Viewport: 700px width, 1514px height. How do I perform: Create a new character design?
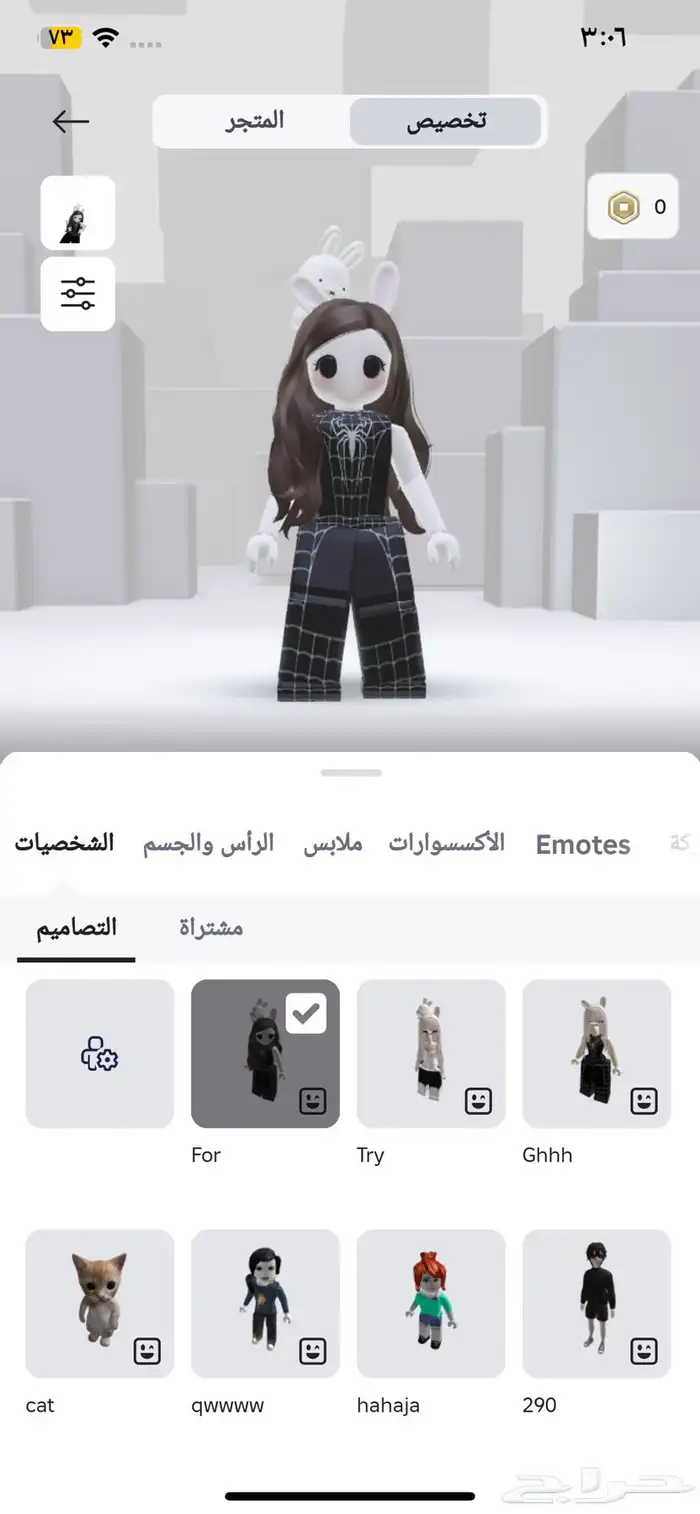(x=99, y=1054)
